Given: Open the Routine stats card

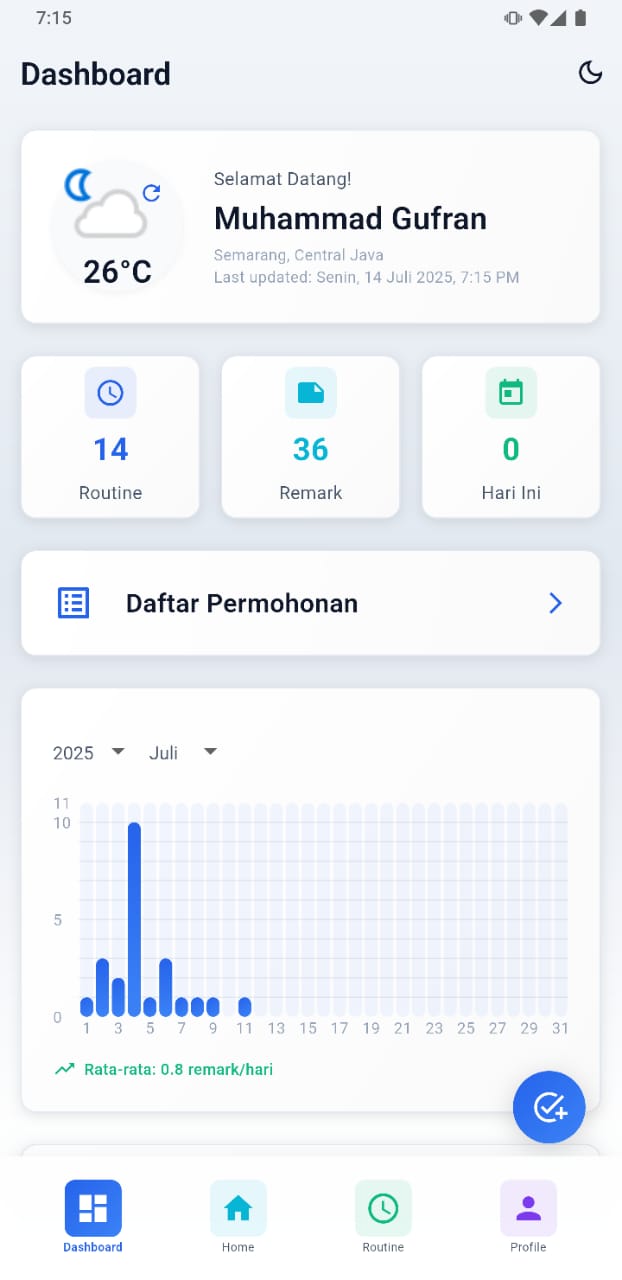Looking at the screenshot, I should (110, 437).
